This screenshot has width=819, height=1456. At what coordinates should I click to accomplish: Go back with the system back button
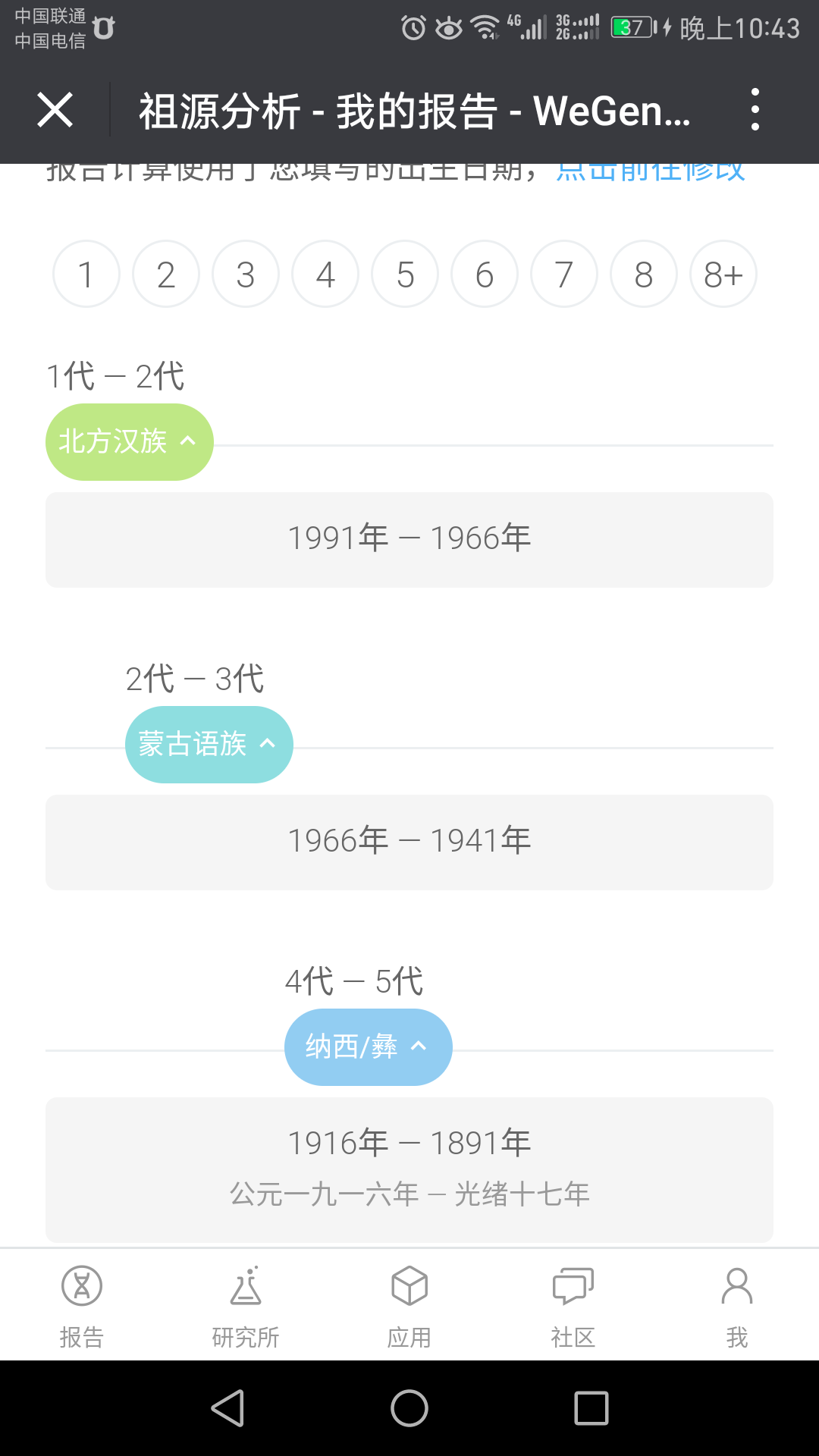[227, 1408]
